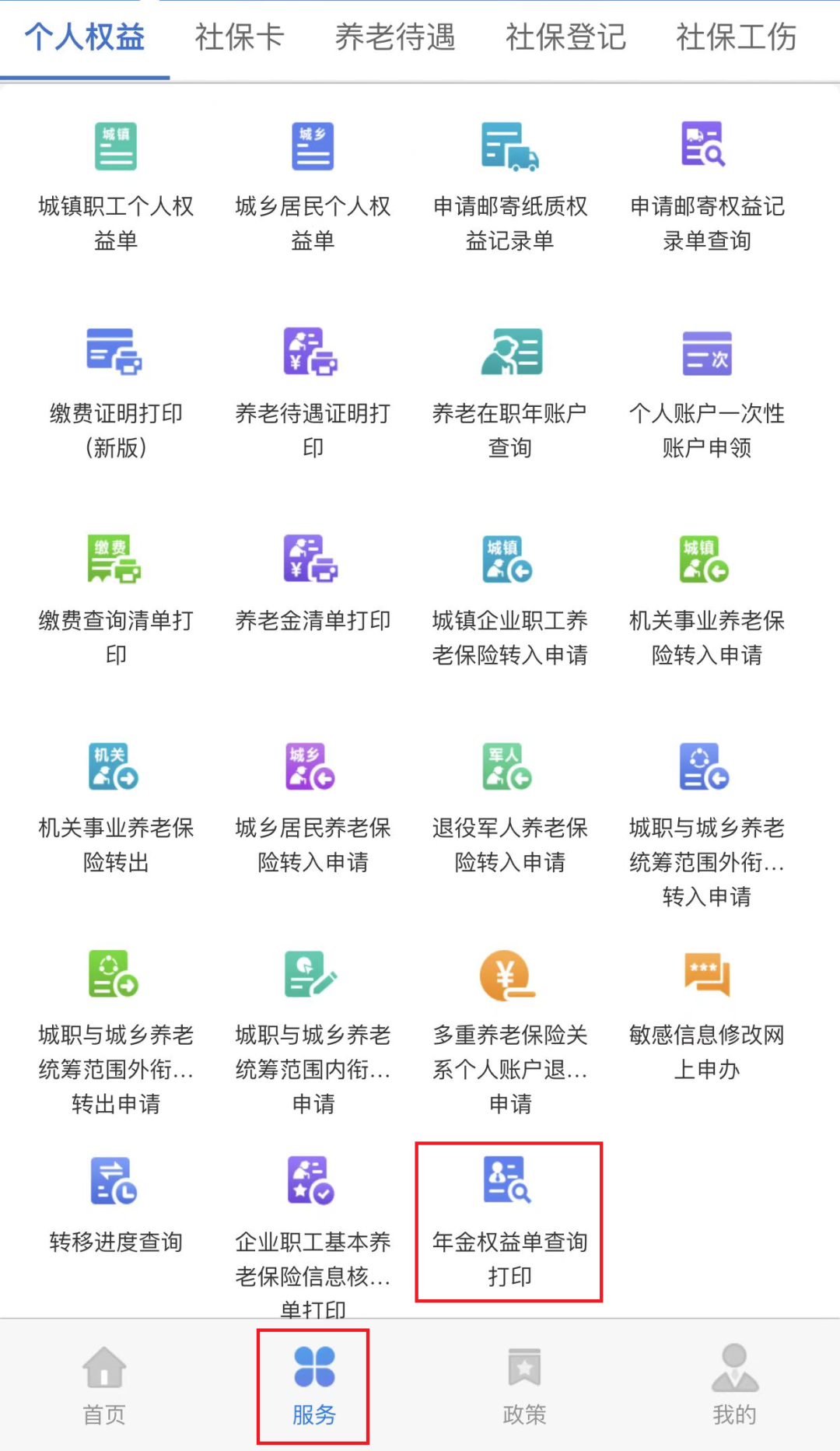The width and height of the screenshot is (840, 1451).
Task: Switch to the 养老待遇 tab
Action: (x=394, y=37)
